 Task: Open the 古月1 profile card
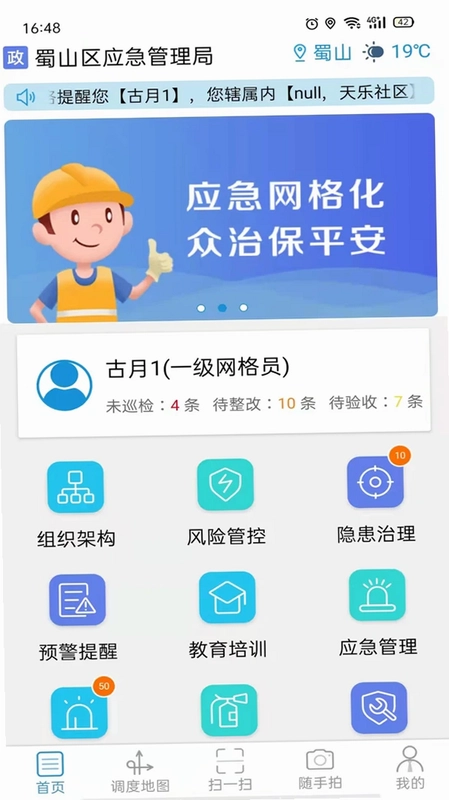pyautogui.click(x=223, y=383)
